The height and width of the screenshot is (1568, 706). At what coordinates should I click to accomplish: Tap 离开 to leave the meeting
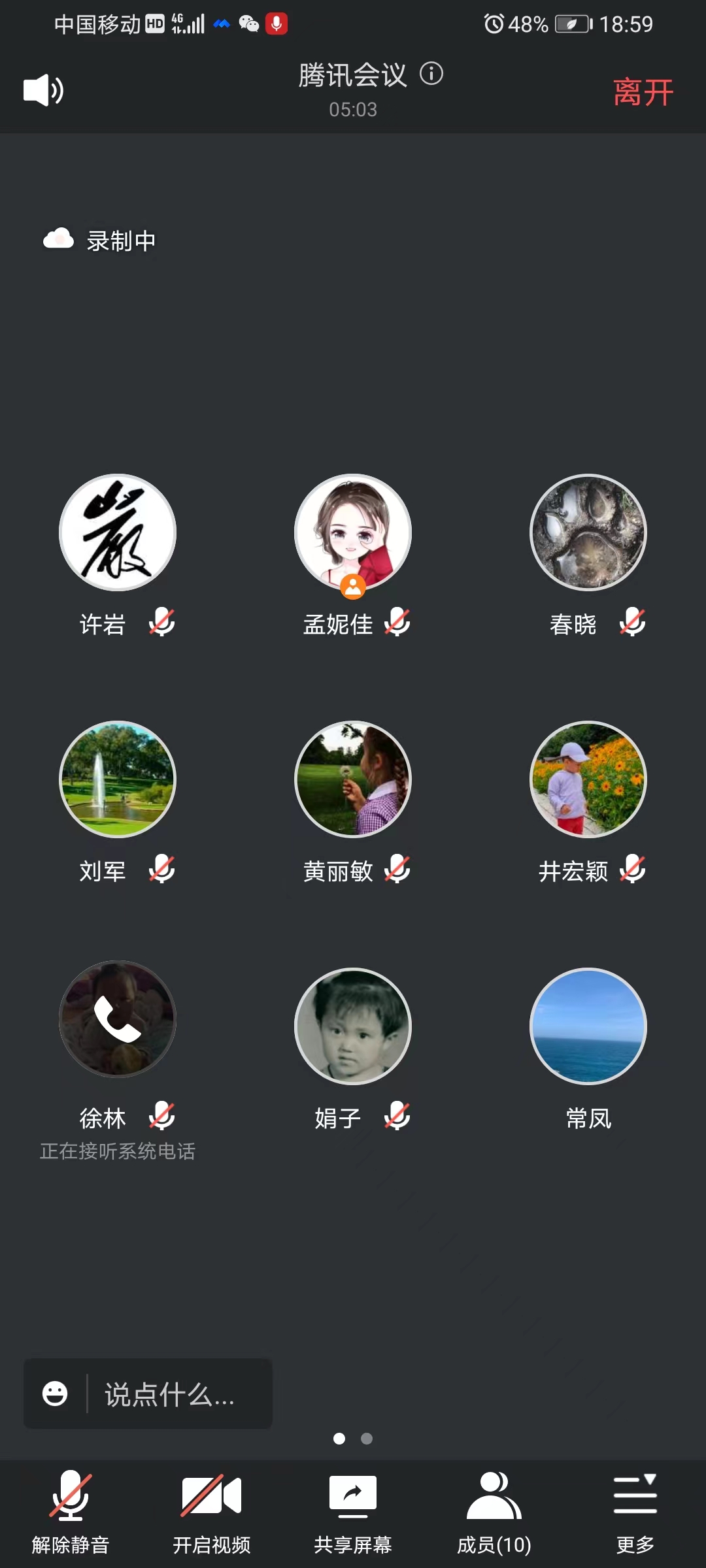tap(643, 92)
